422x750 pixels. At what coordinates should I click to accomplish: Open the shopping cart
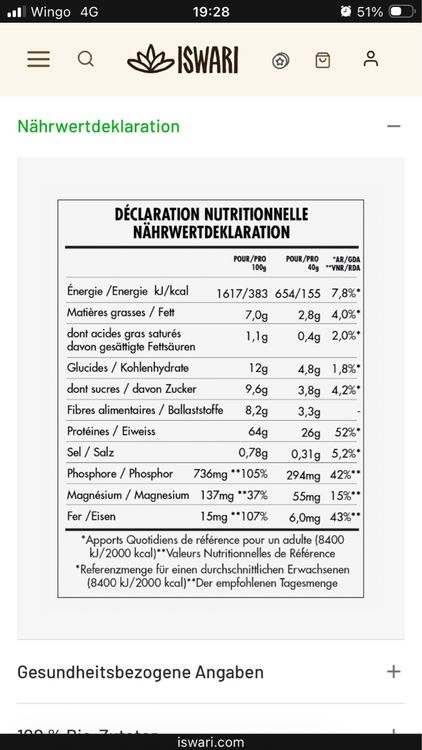[322, 60]
